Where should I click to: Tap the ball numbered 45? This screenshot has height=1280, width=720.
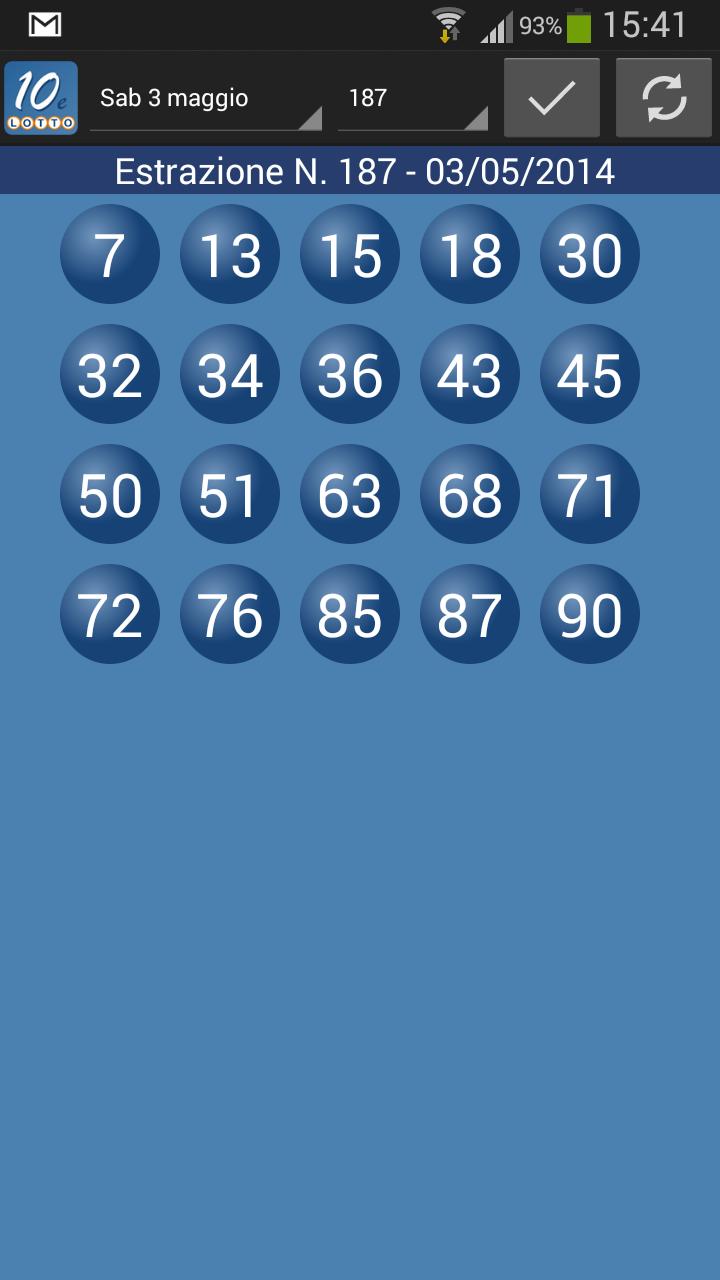(589, 374)
